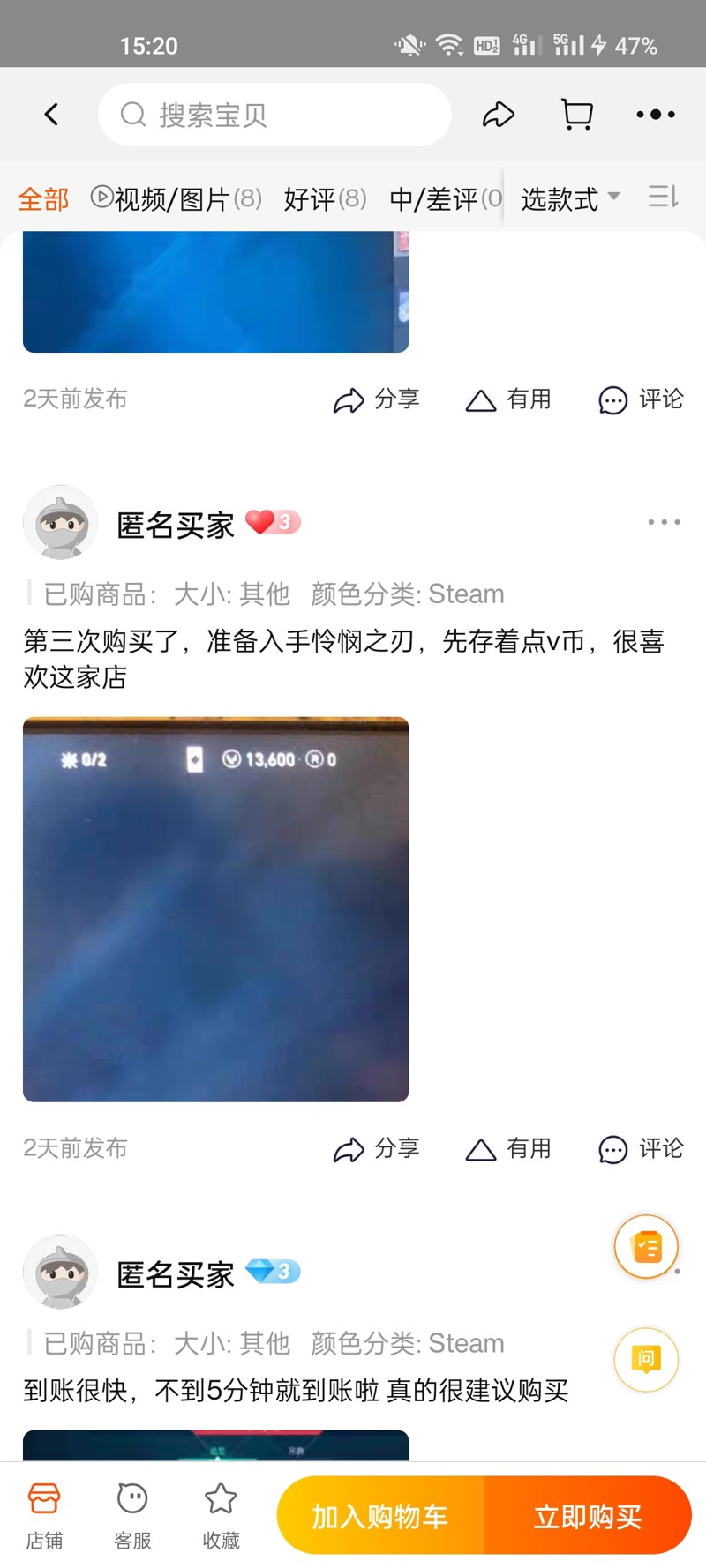706x1568 pixels.
Task: Open the top three-dot overflow menu
Action: [x=656, y=115]
